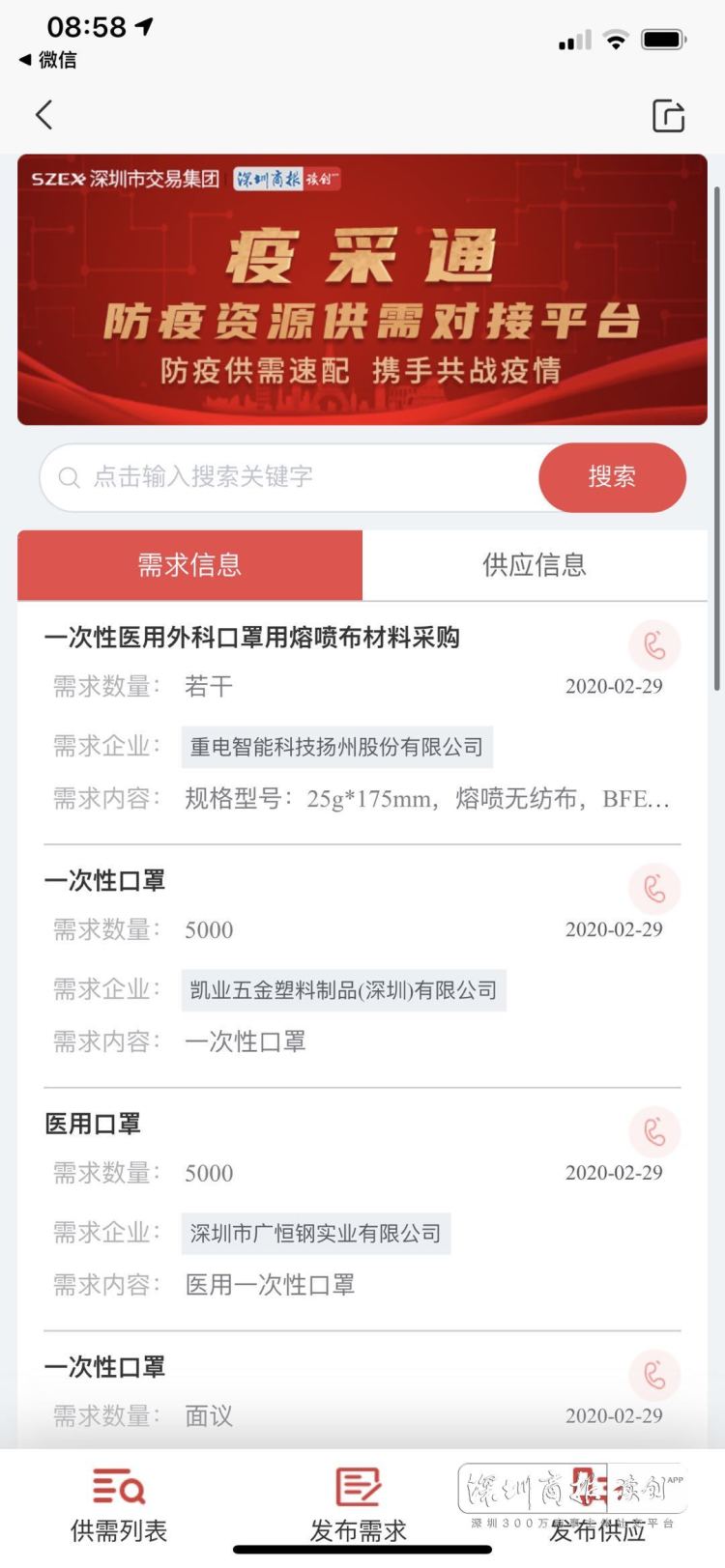
Task: Call about 一次性医用外科口罩用熔喷布材料采购 listing
Action: [654, 645]
